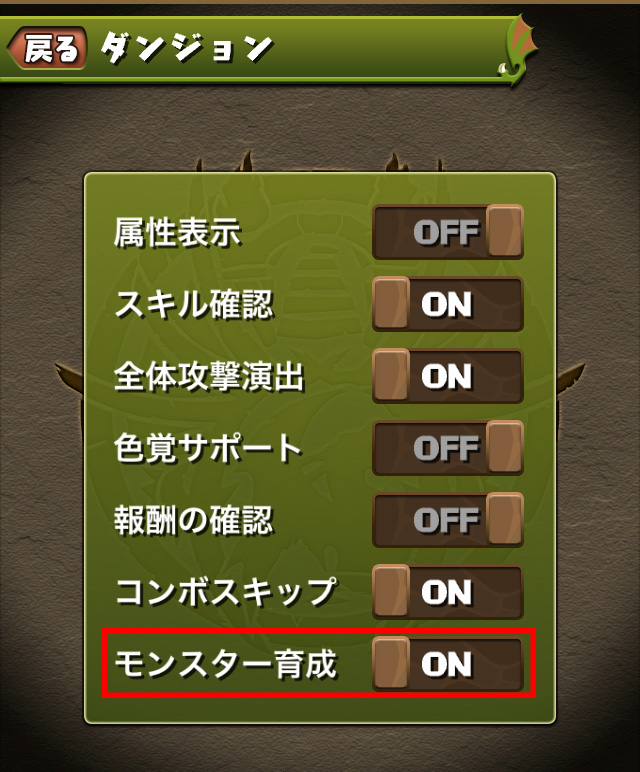Toggle コンボスキップ off
Viewport: 640px width, 772px height.
(448, 591)
